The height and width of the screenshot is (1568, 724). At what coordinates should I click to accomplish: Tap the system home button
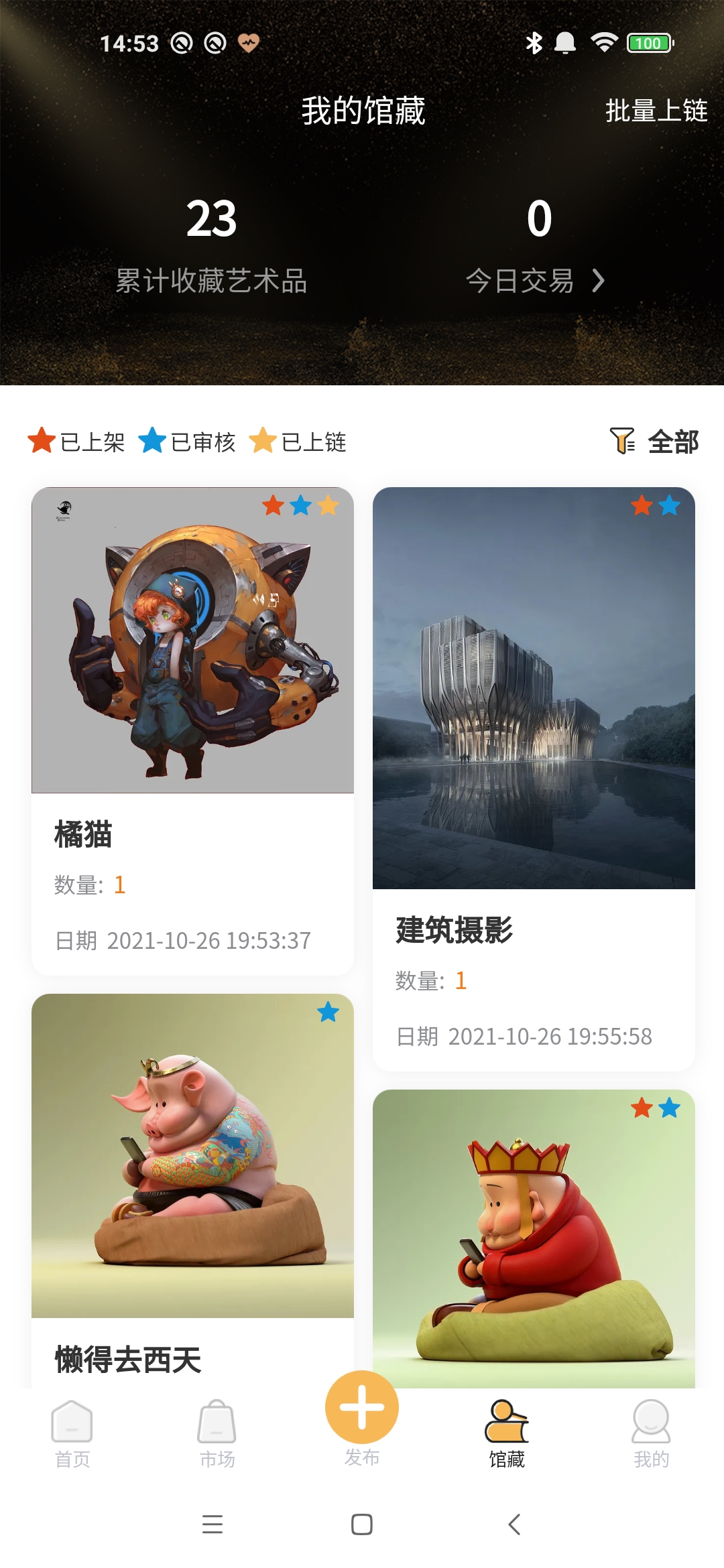tap(362, 1524)
